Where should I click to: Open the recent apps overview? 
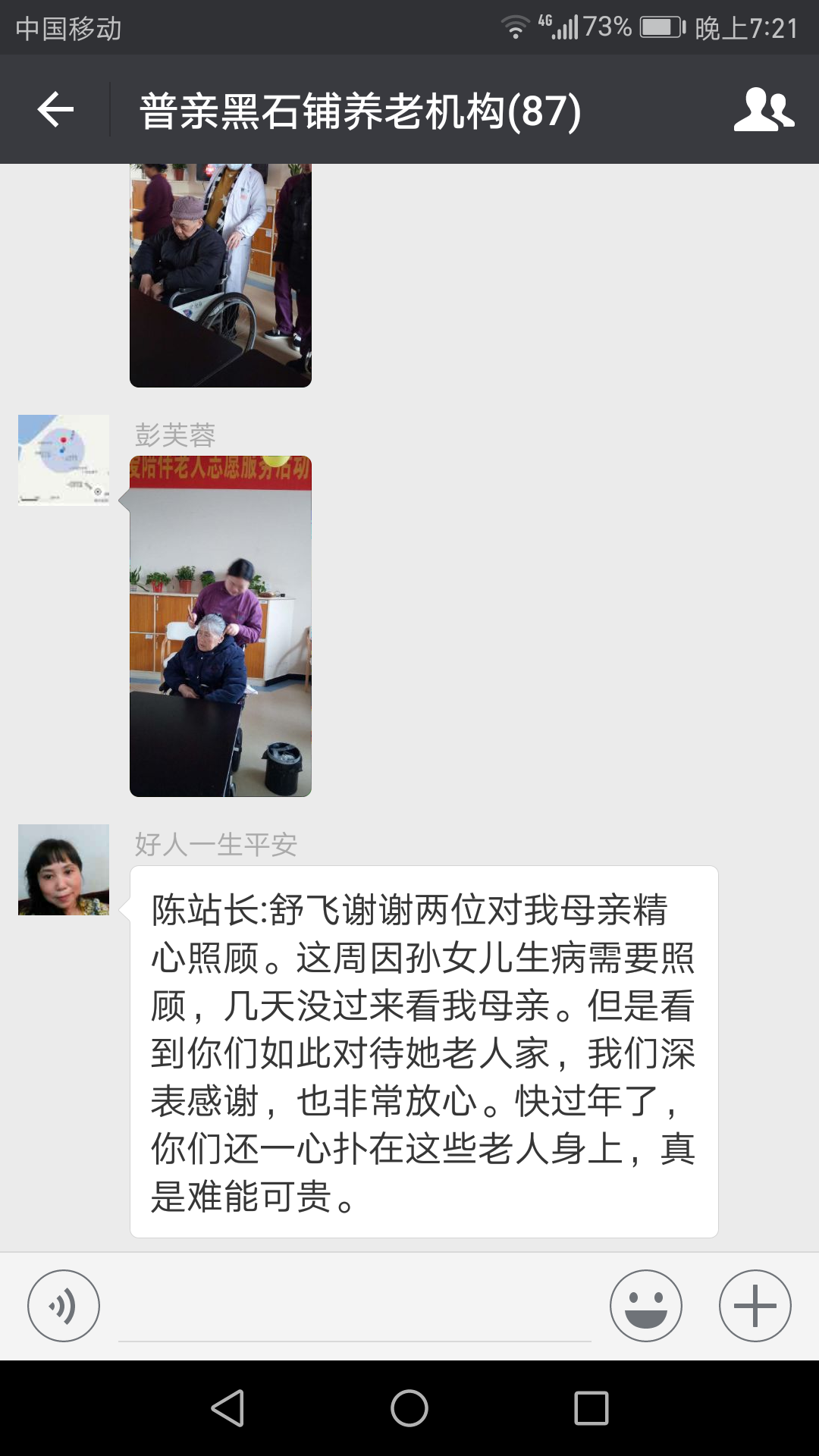click(591, 1408)
